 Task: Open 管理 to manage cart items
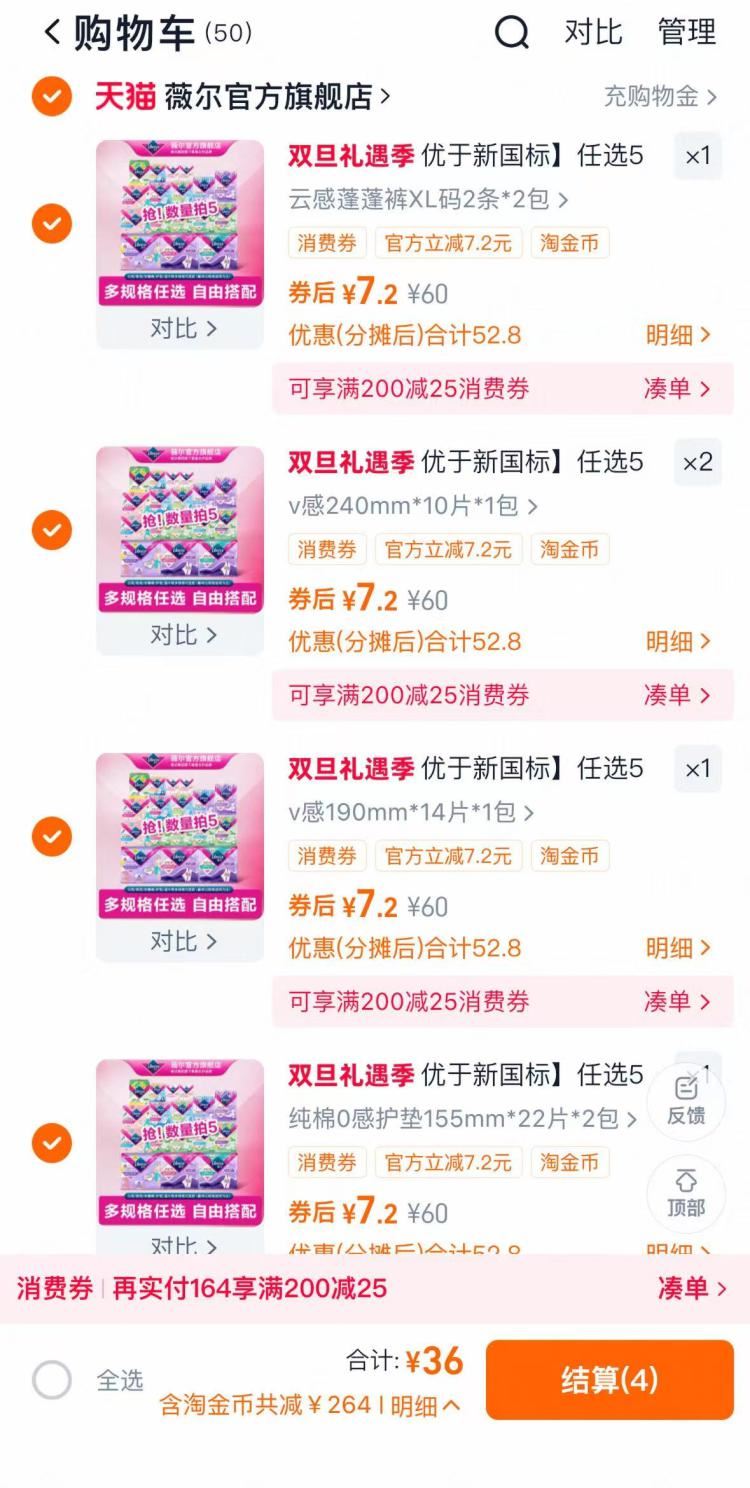coord(687,33)
